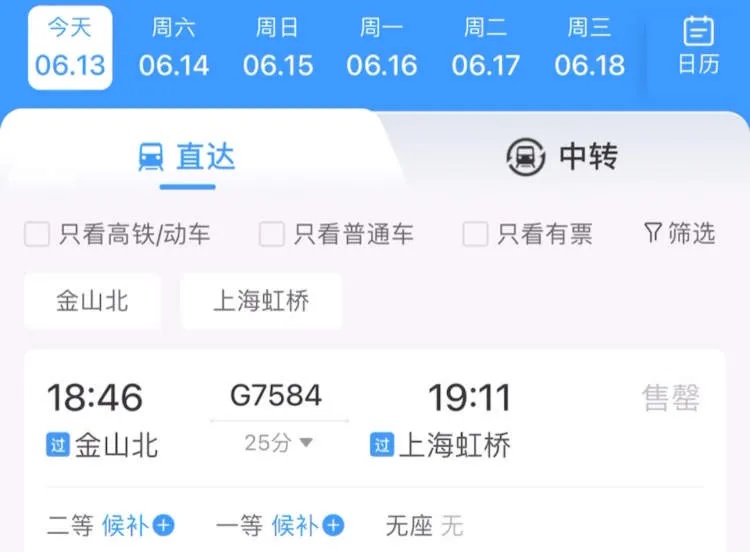Screen dimensions: 750x552
Task: Select Saturday 06.14
Action: tap(174, 48)
